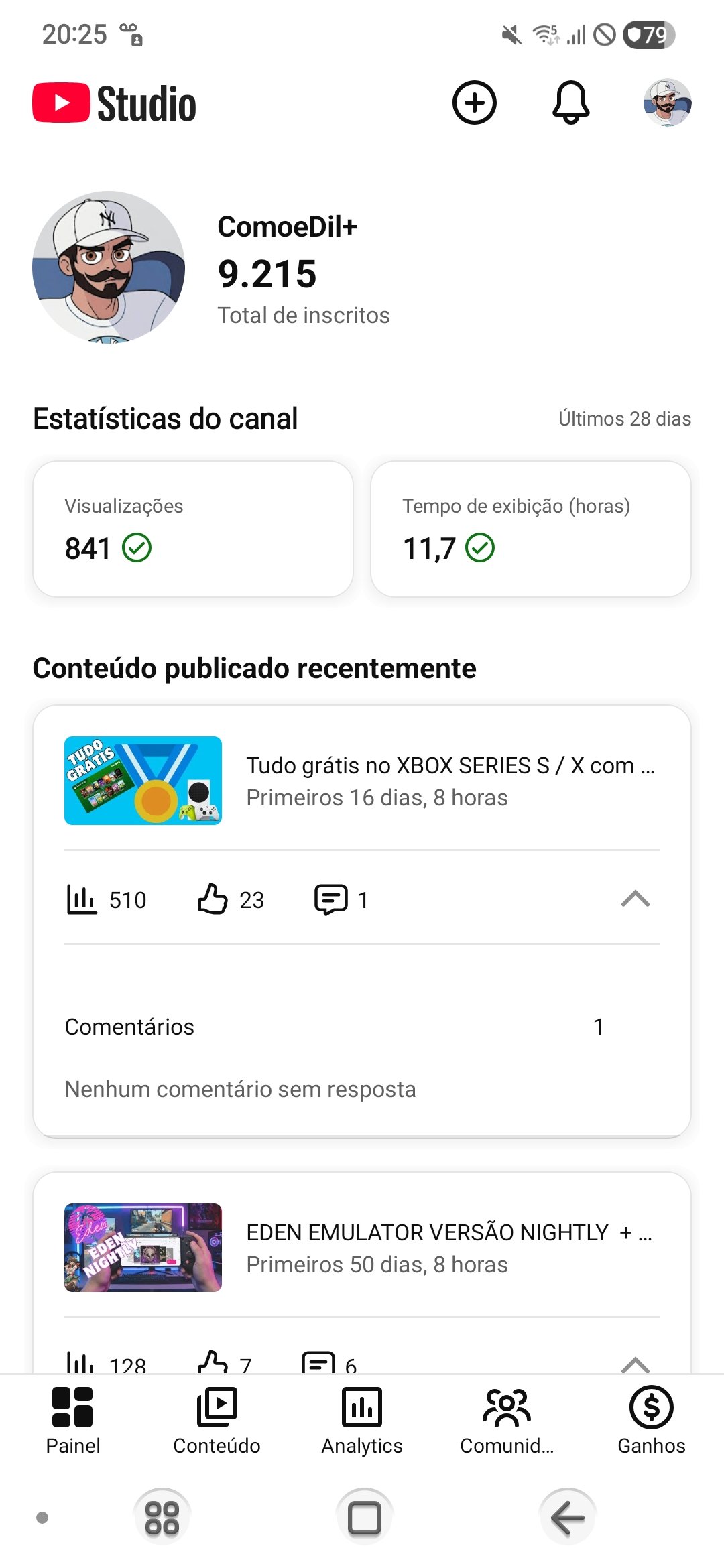Viewport: 724px width, 1568px height.
Task: Open Comentários for the Xbox video
Action: [x=334, y=1027]
